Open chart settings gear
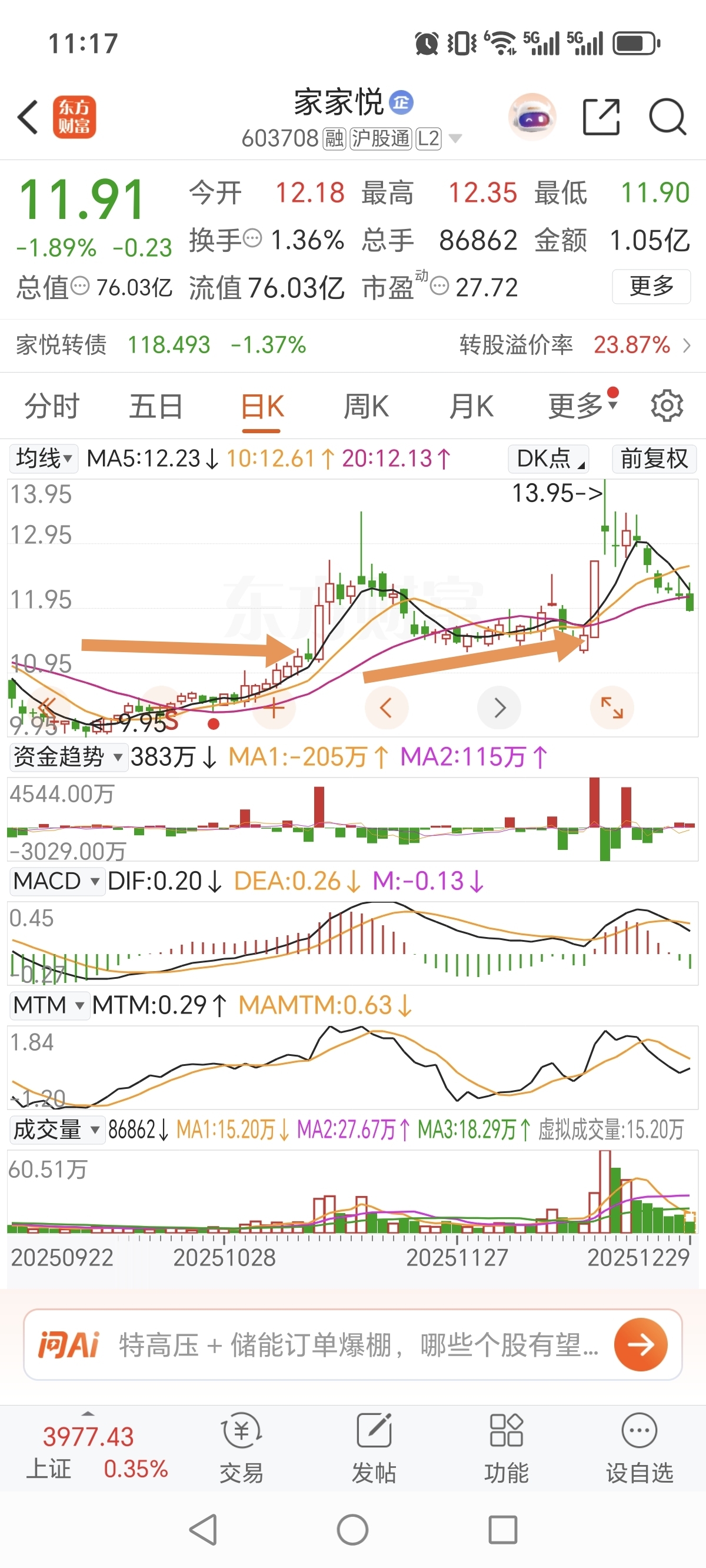 667,406
